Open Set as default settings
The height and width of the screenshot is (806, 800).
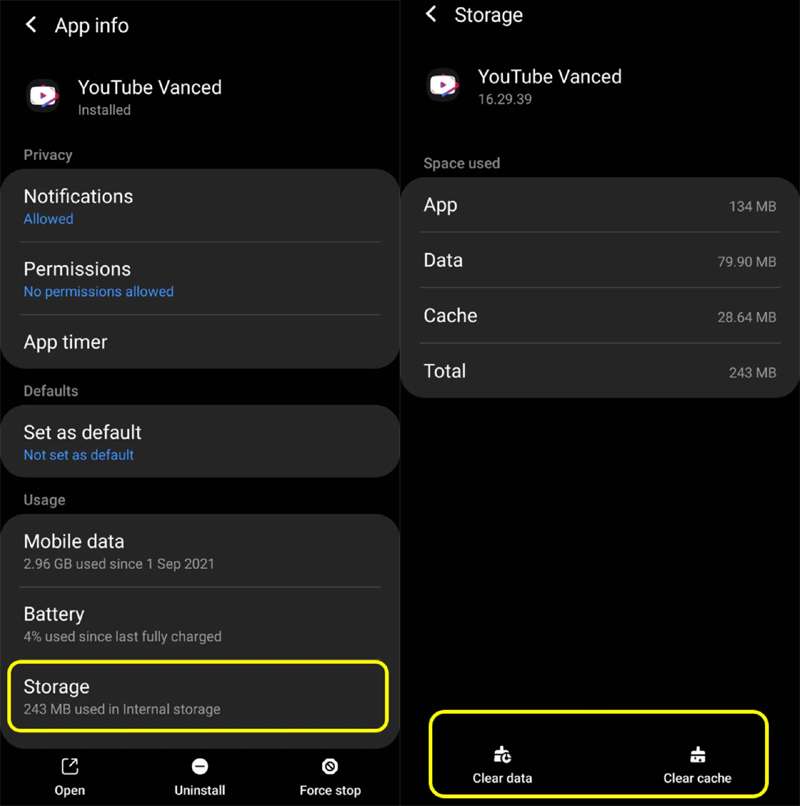(200, 442)
